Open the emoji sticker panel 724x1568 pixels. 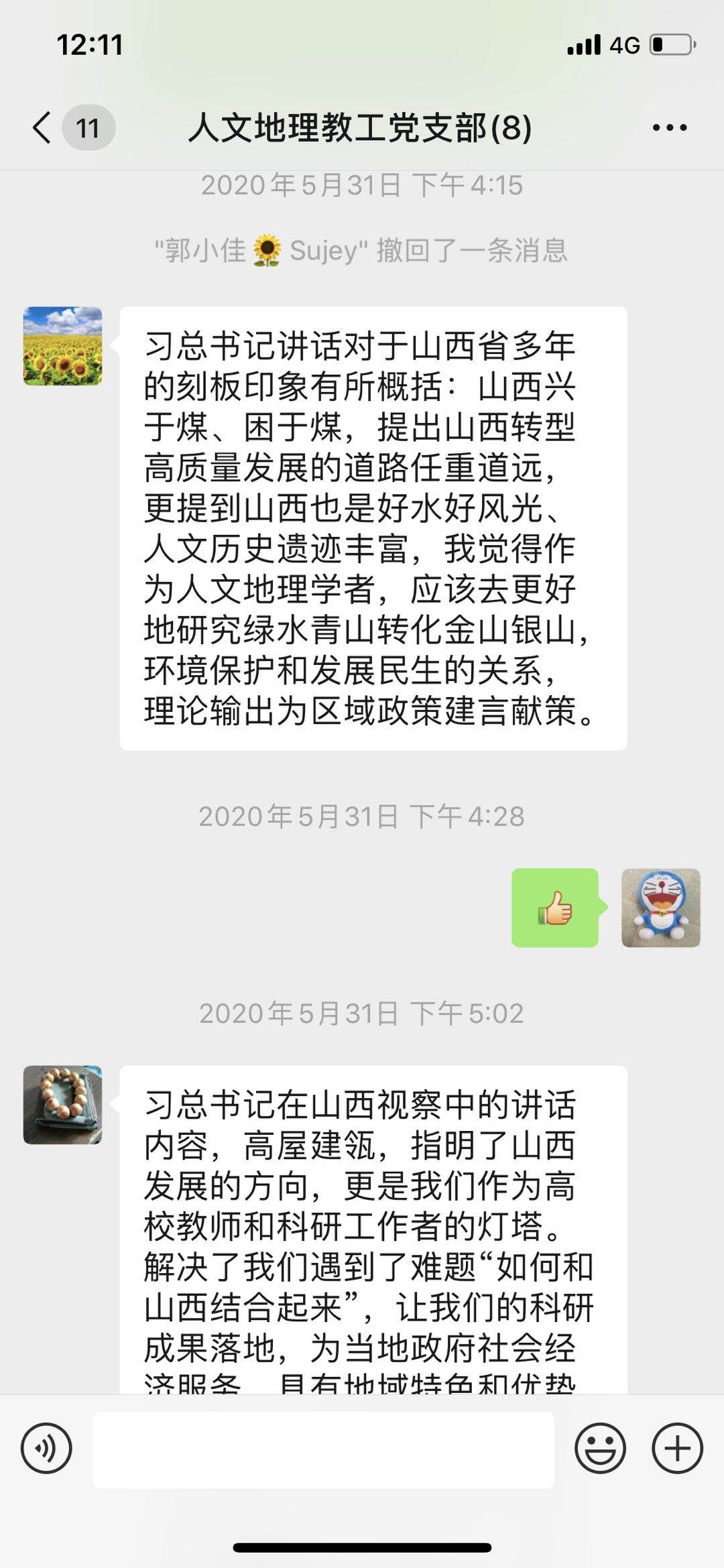click(x=600, y=1449)
